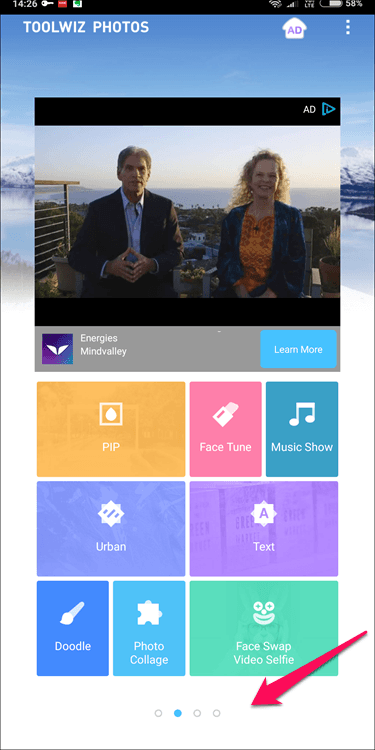Viewport: 375px width, 750px height.
Task: Start the Doodle tool
Action: (73, 628)
